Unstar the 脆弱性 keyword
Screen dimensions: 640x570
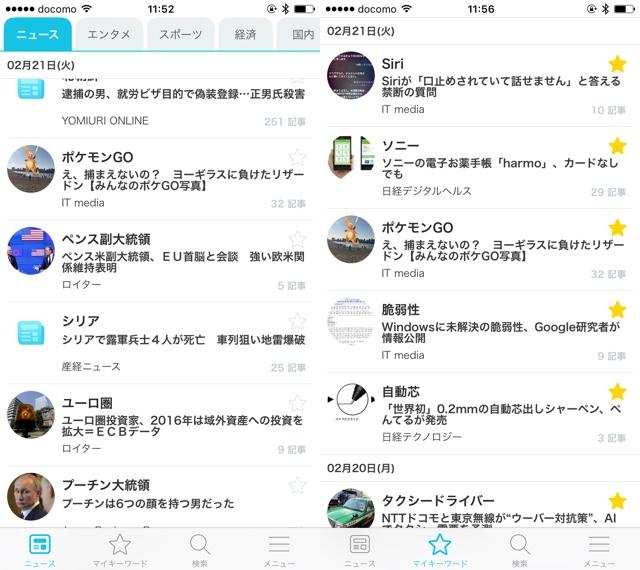(617, 310)
